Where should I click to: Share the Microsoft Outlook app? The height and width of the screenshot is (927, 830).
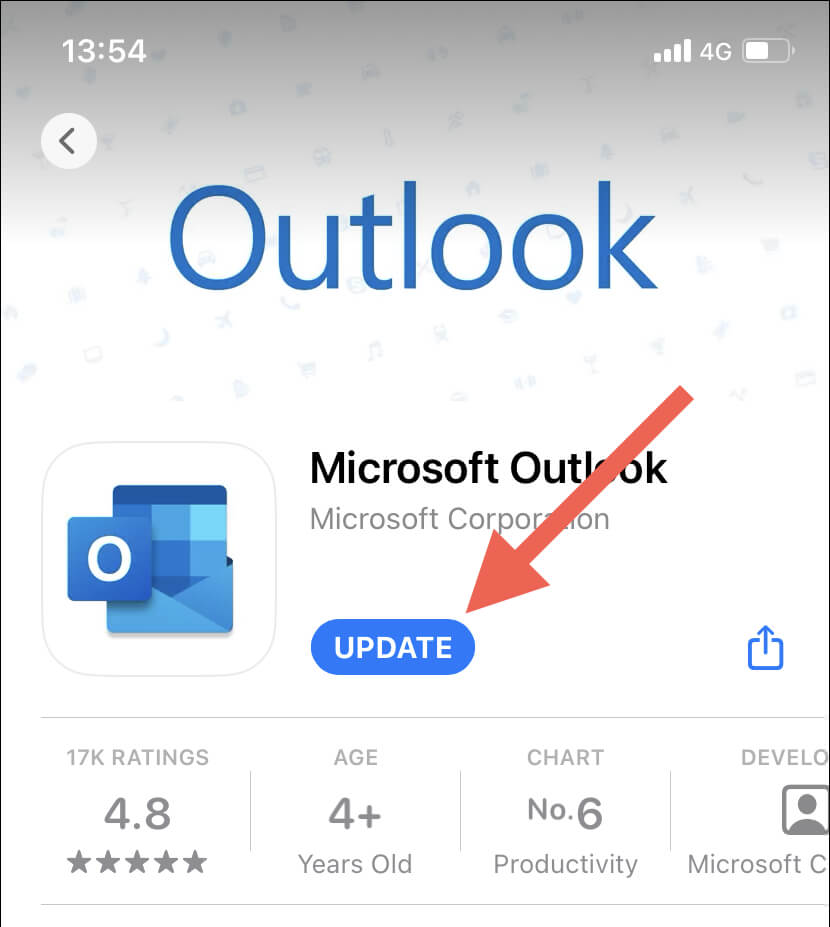tap(766, 647)
